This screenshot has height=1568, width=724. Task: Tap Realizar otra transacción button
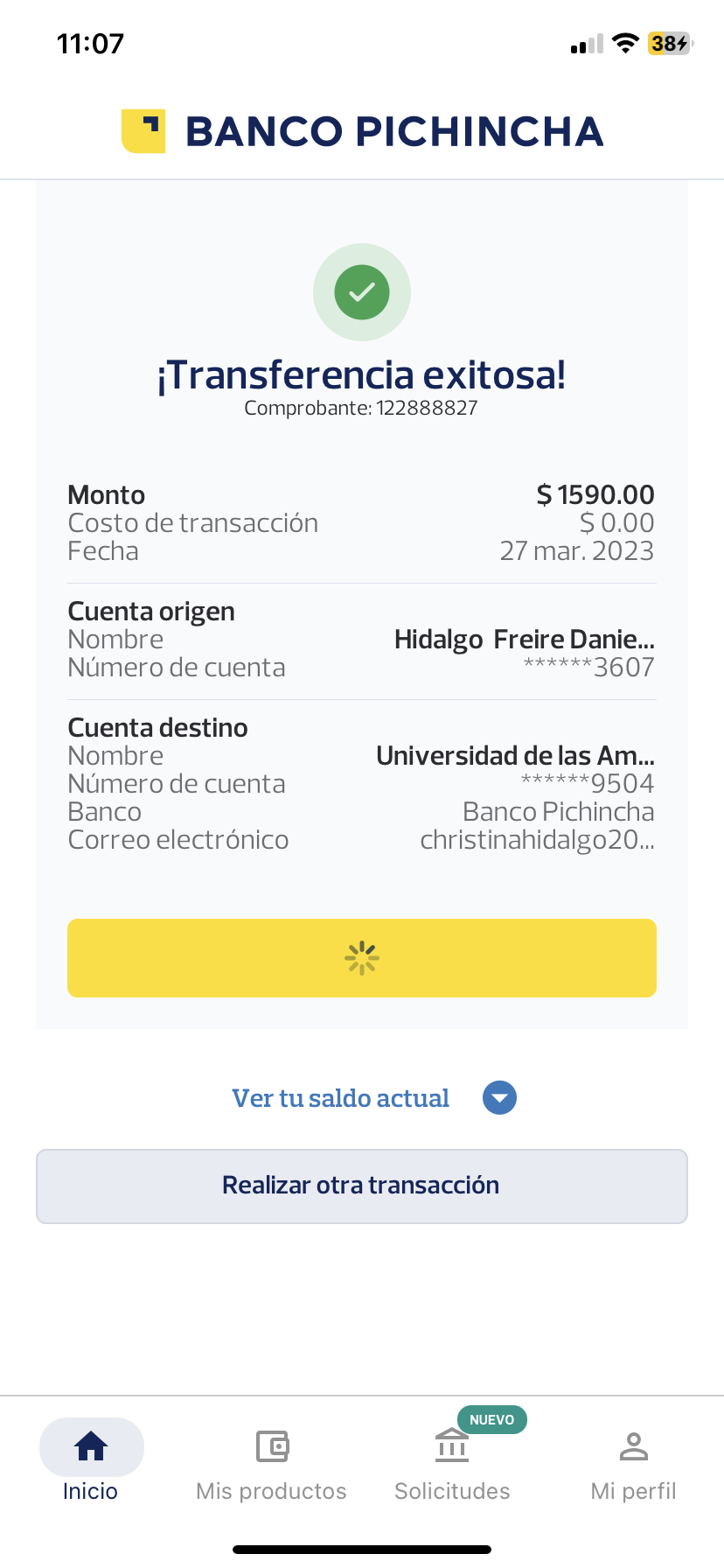pos(361,1186)
